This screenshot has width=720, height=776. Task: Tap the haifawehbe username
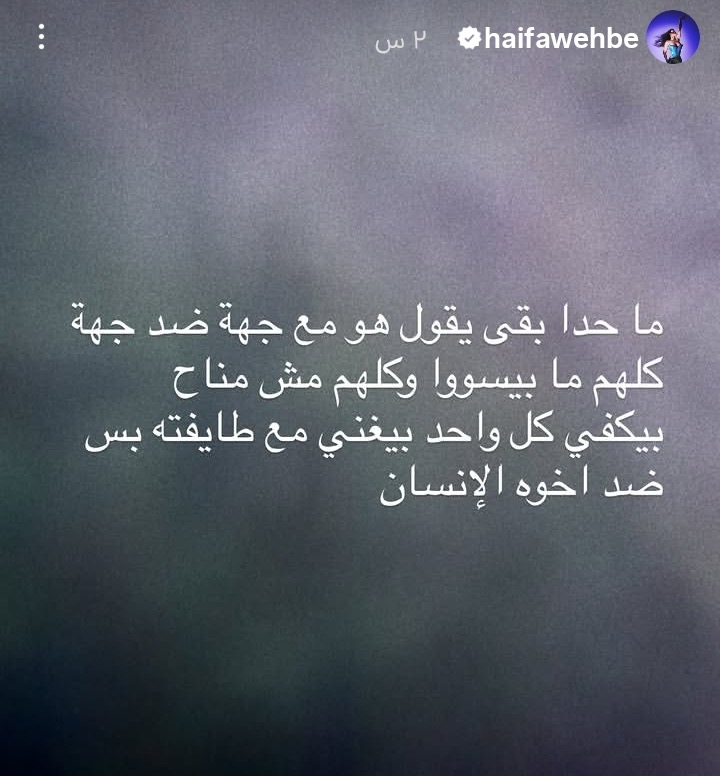click(x=560, y=39)
